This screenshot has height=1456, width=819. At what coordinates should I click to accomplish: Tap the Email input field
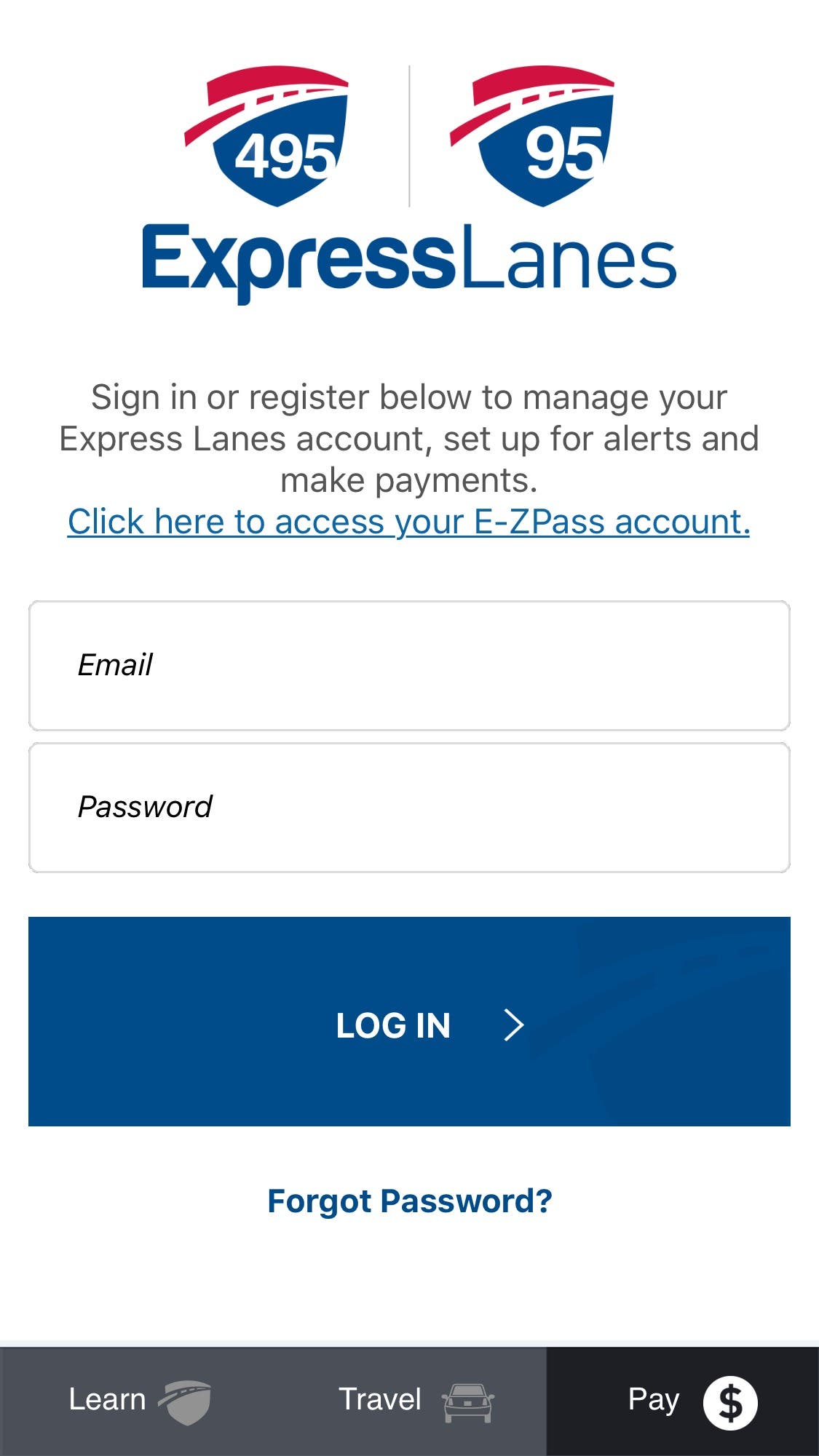[409, 665]
